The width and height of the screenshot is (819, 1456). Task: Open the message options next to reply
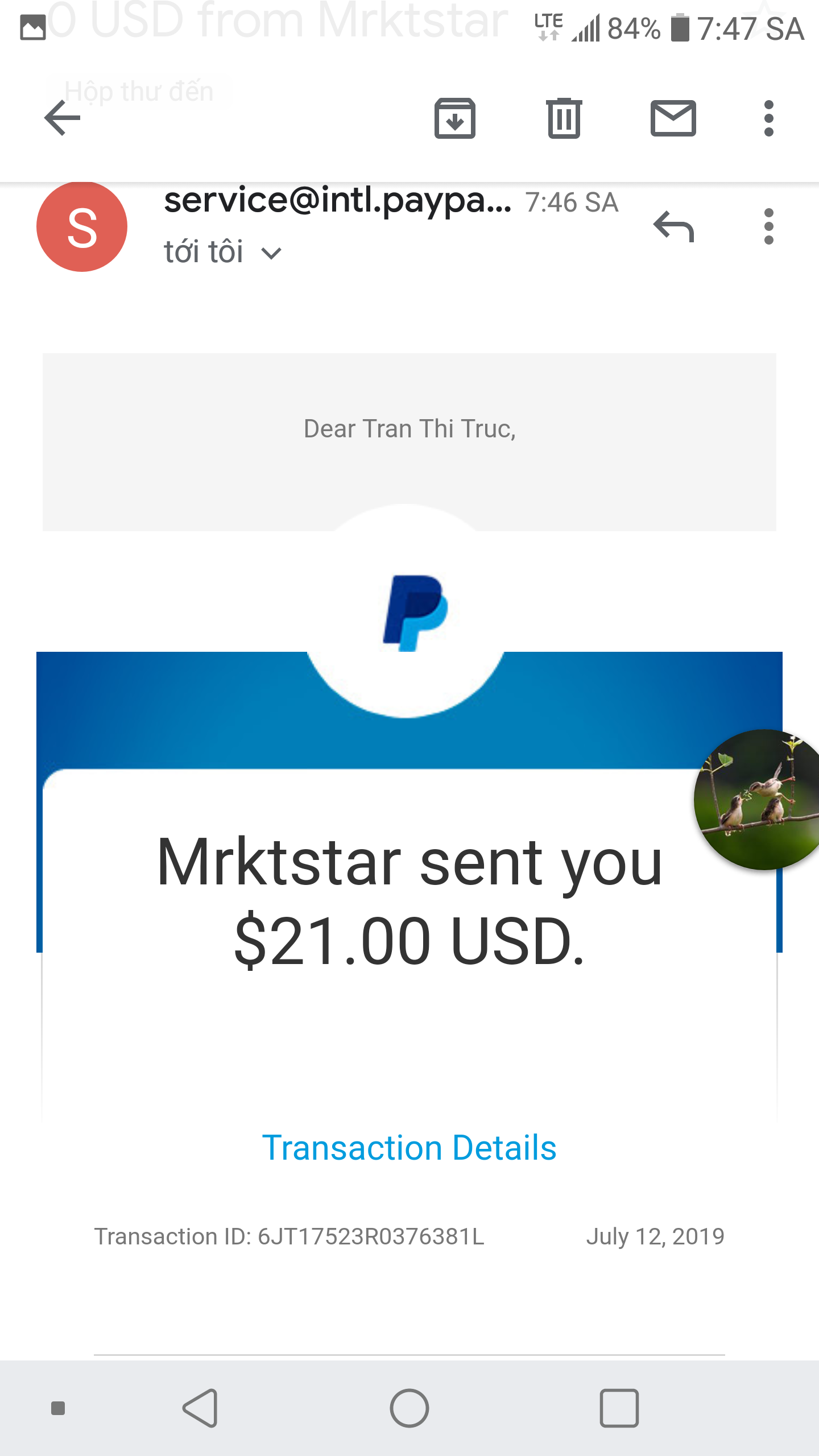768,226
